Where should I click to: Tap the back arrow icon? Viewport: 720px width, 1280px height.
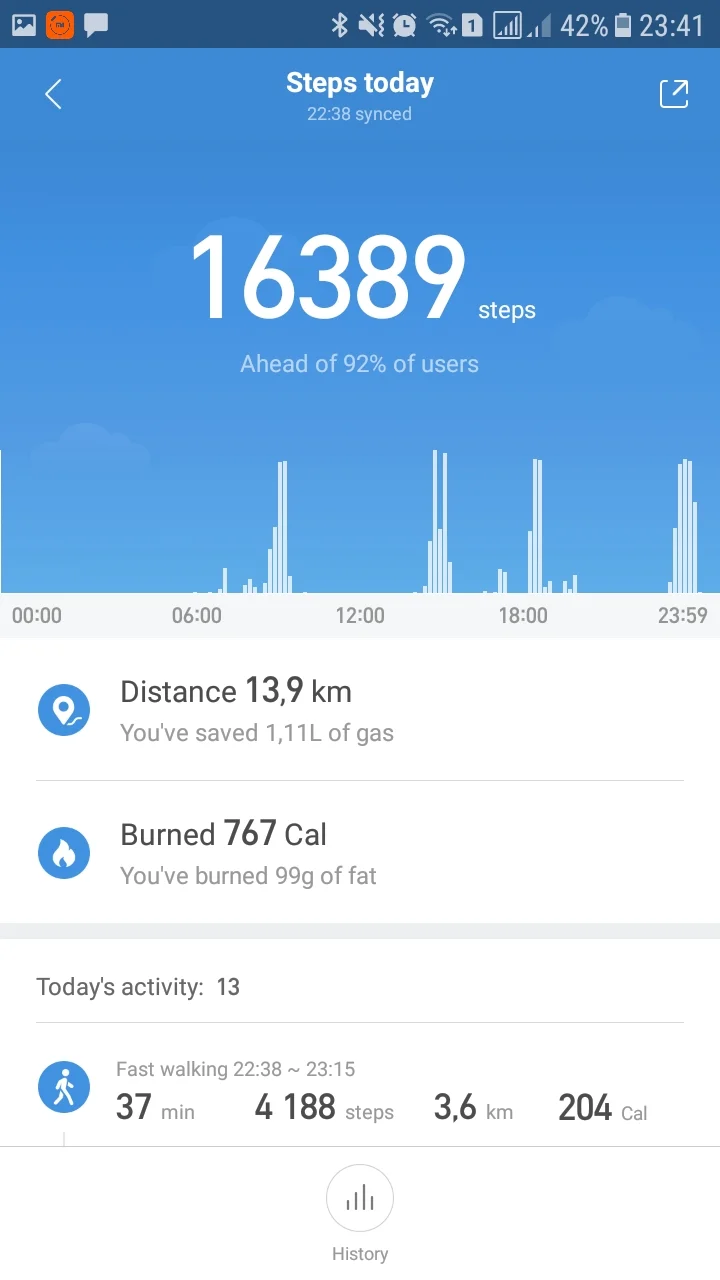(x=52, y=93)
